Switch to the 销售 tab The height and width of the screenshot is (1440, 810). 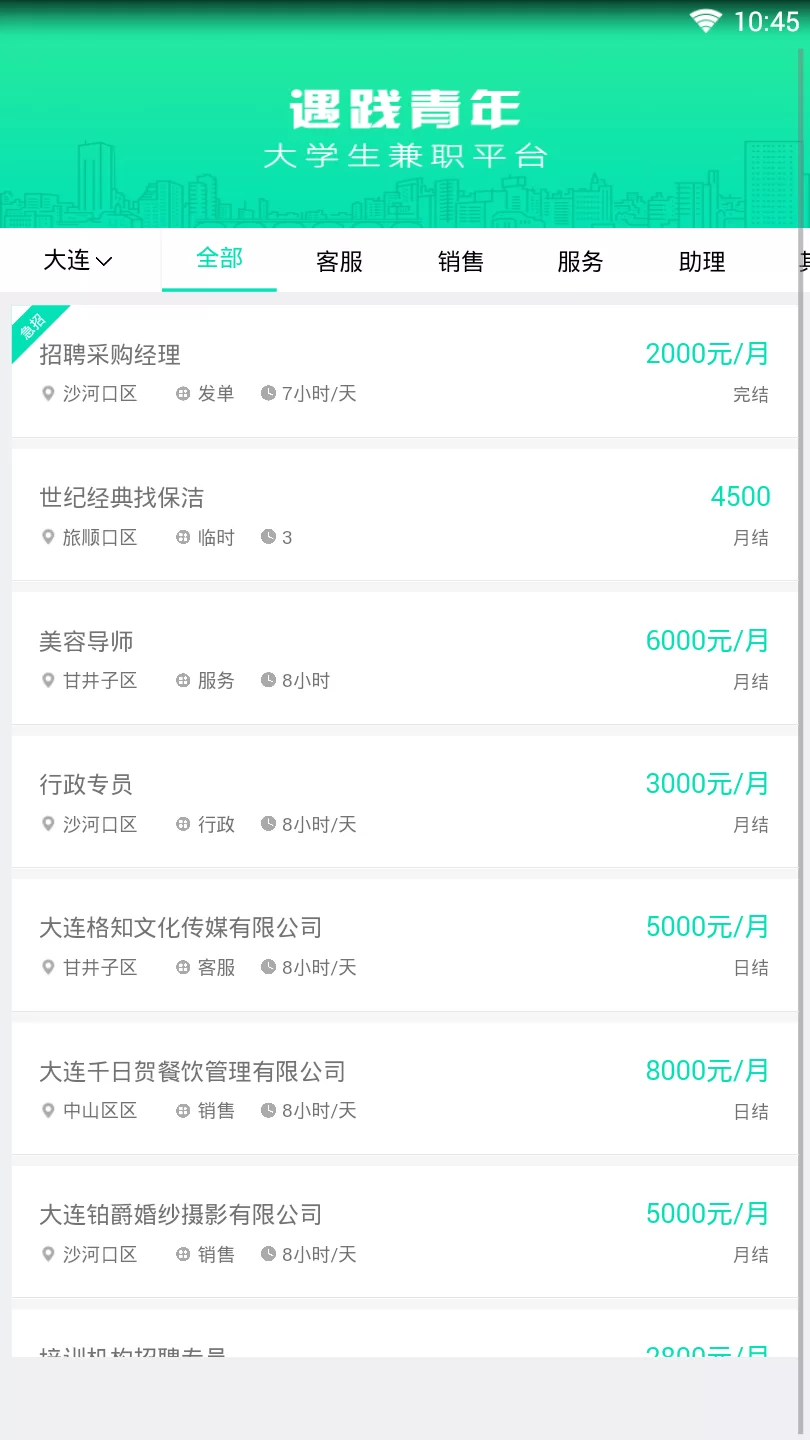pyautogui.click(x=460, y=262)
